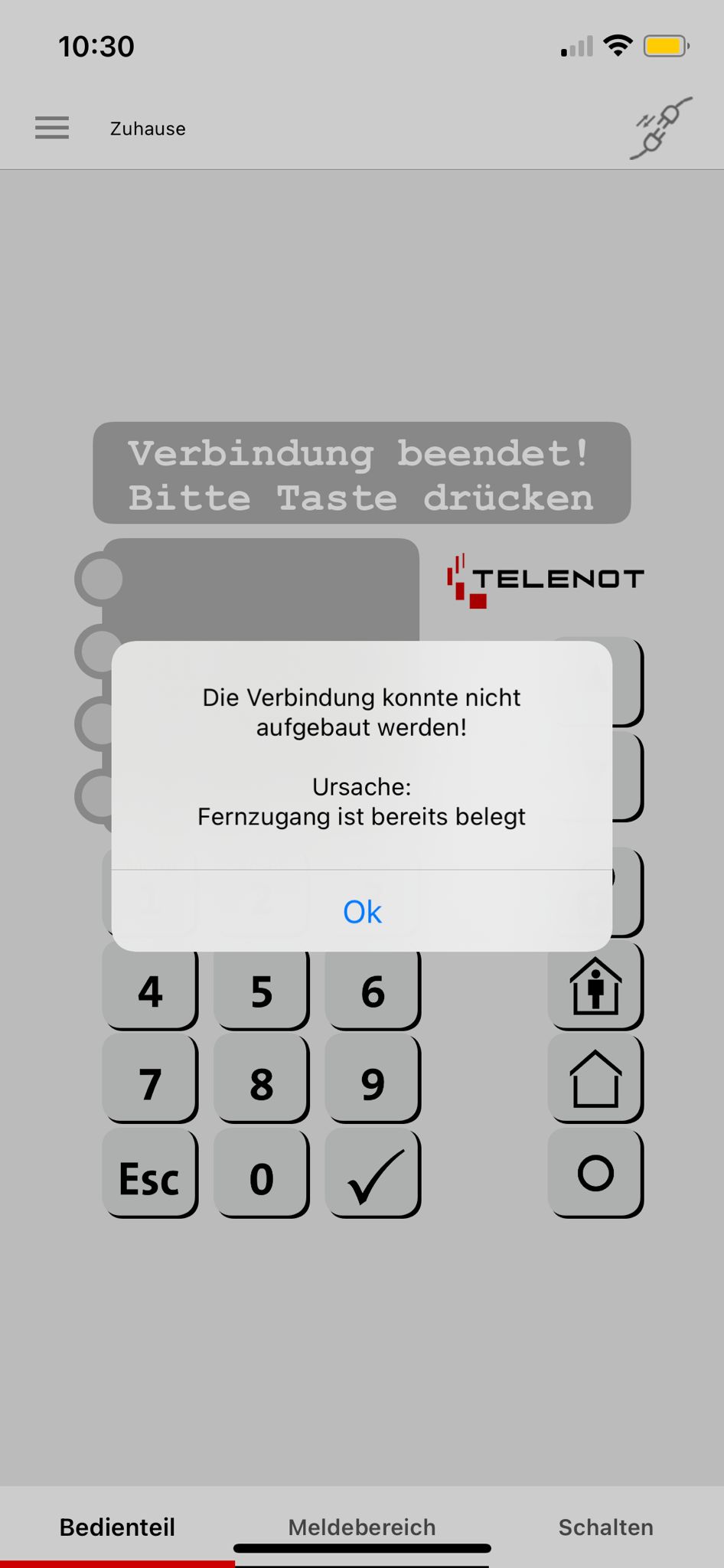Tap the circle key
The width and height of the screenshot is (724, 1568).
click(x=595, y=1173)
